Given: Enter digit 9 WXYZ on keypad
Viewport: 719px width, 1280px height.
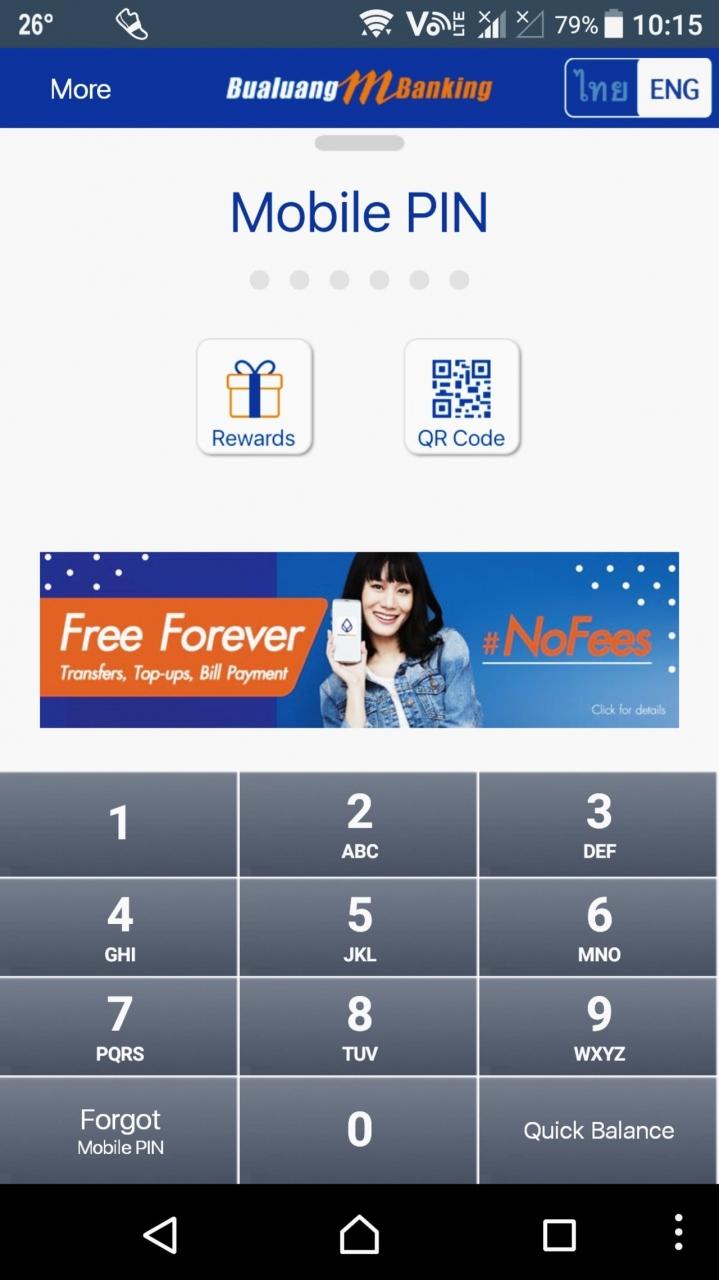Looking at the screenshot, I should (x=598, y=1026).
